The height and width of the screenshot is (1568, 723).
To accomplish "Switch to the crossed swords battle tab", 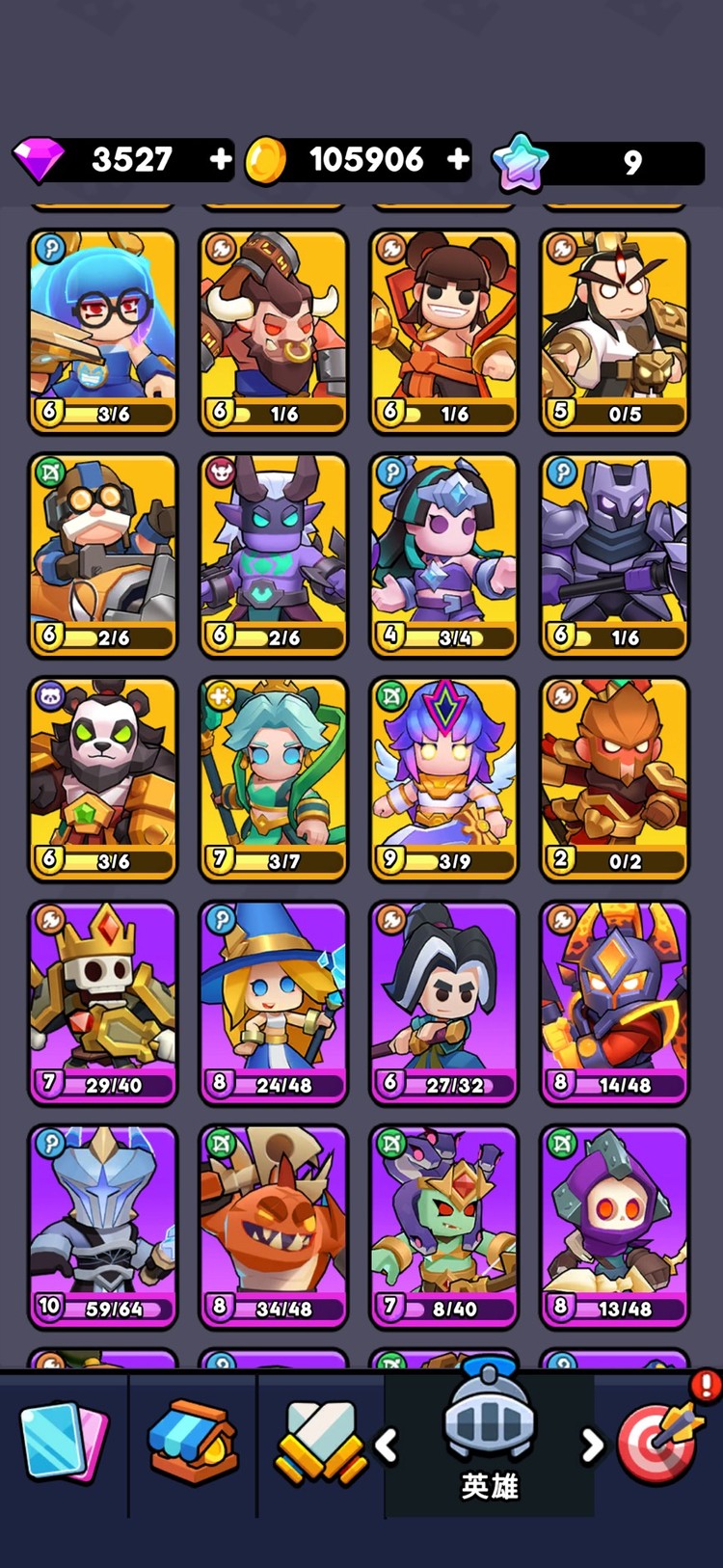I will click(x=321, y=1443).
